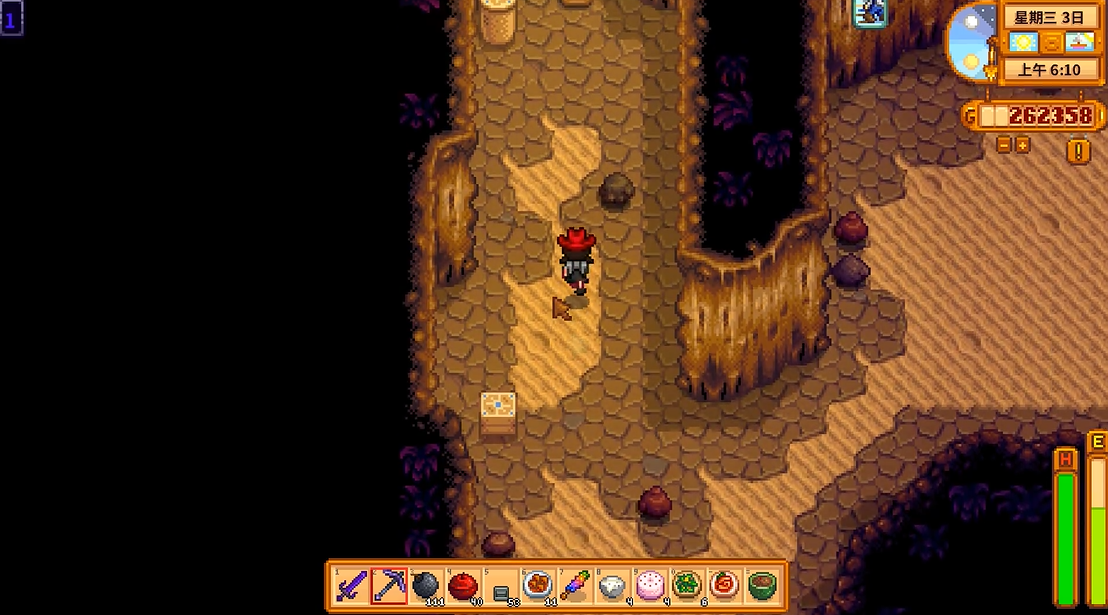The width and height of the screenshot is (1108, 615).
Task: Select the bombs stack of 111
Action: coord(425,586)
